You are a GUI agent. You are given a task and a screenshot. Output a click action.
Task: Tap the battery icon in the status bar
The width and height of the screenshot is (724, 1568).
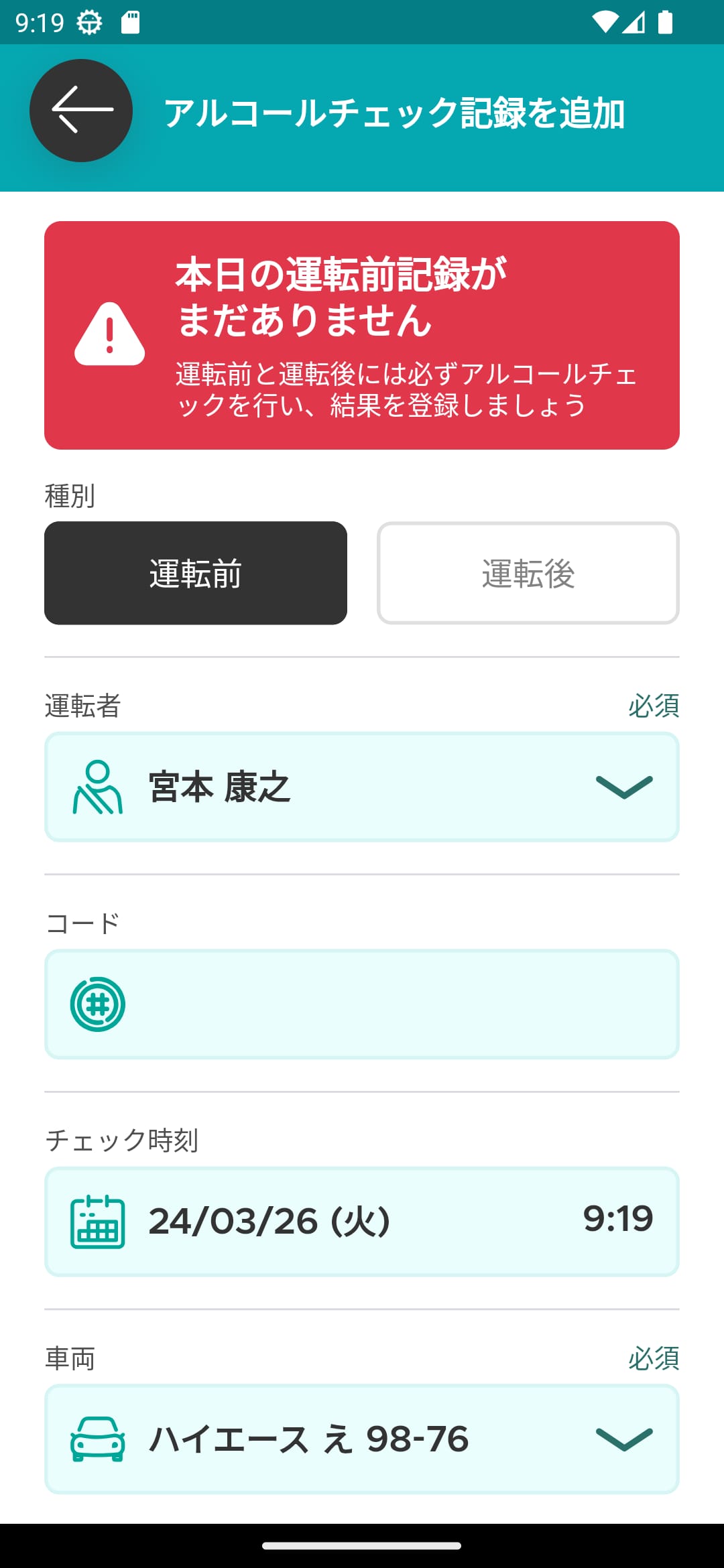tap(664, 21)
